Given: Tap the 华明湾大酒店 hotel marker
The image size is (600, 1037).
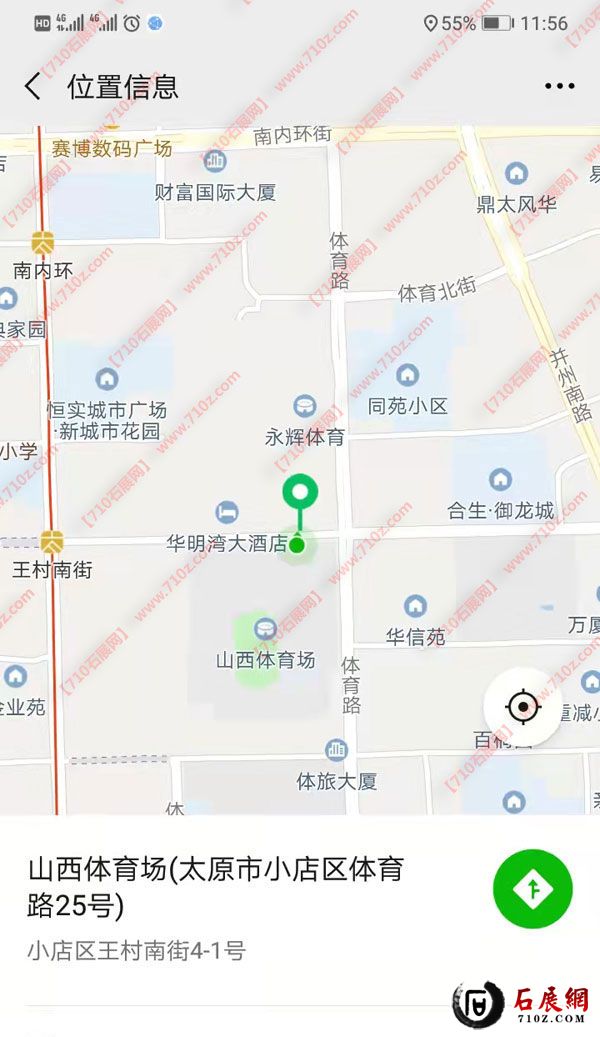Looking at the screenshot, I should tap(228, 512).
